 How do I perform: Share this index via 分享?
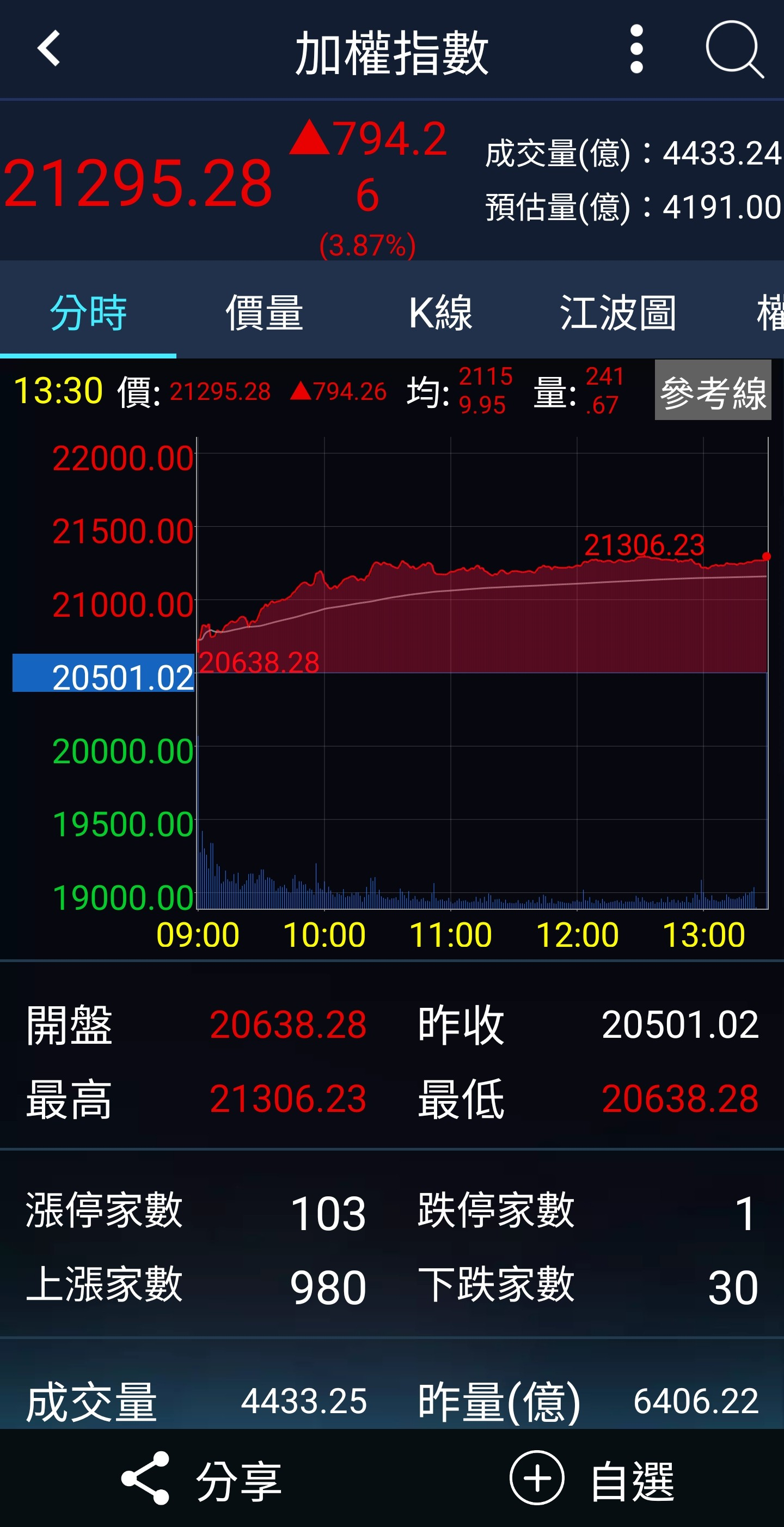pyautogui.click(x=201, y=1480)
